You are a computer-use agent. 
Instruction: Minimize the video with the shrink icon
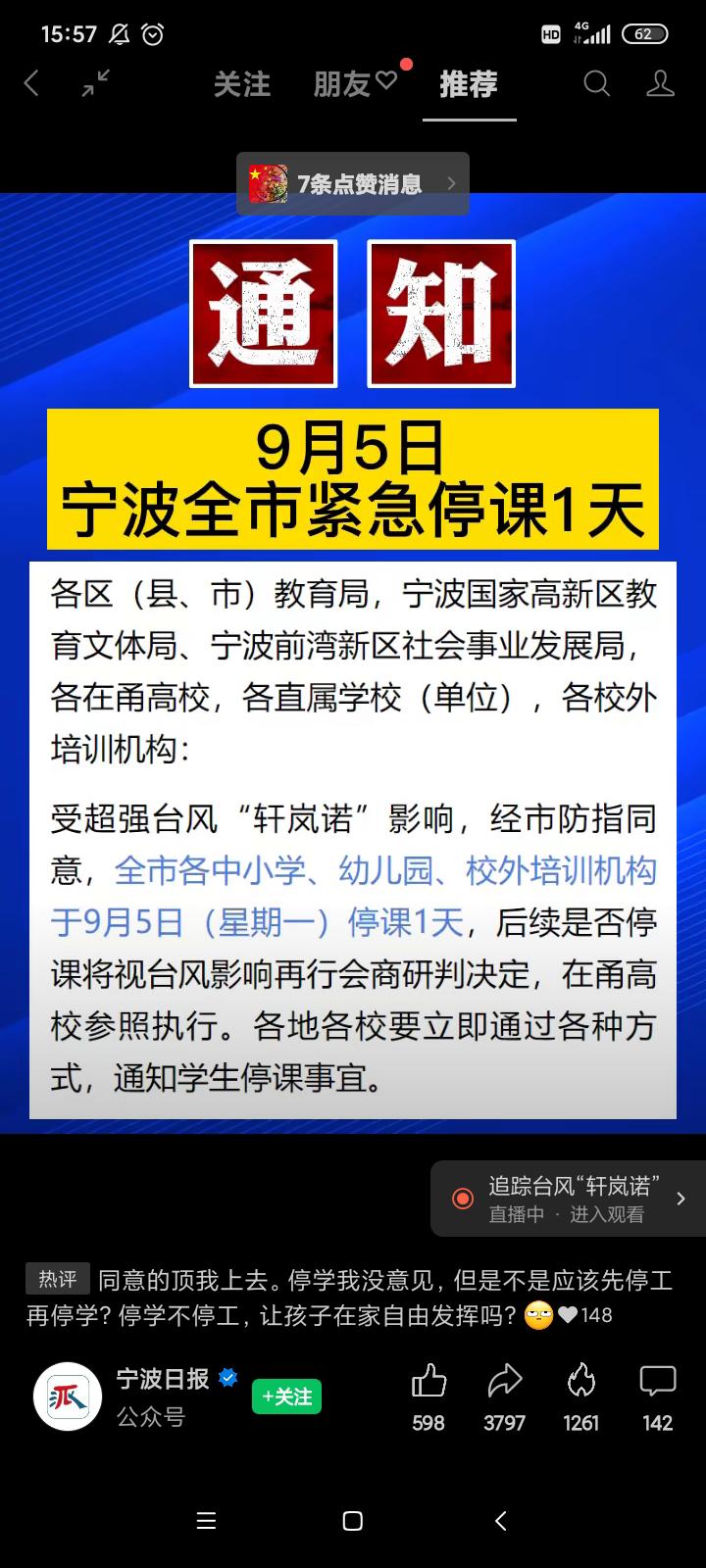click(95, 83)
